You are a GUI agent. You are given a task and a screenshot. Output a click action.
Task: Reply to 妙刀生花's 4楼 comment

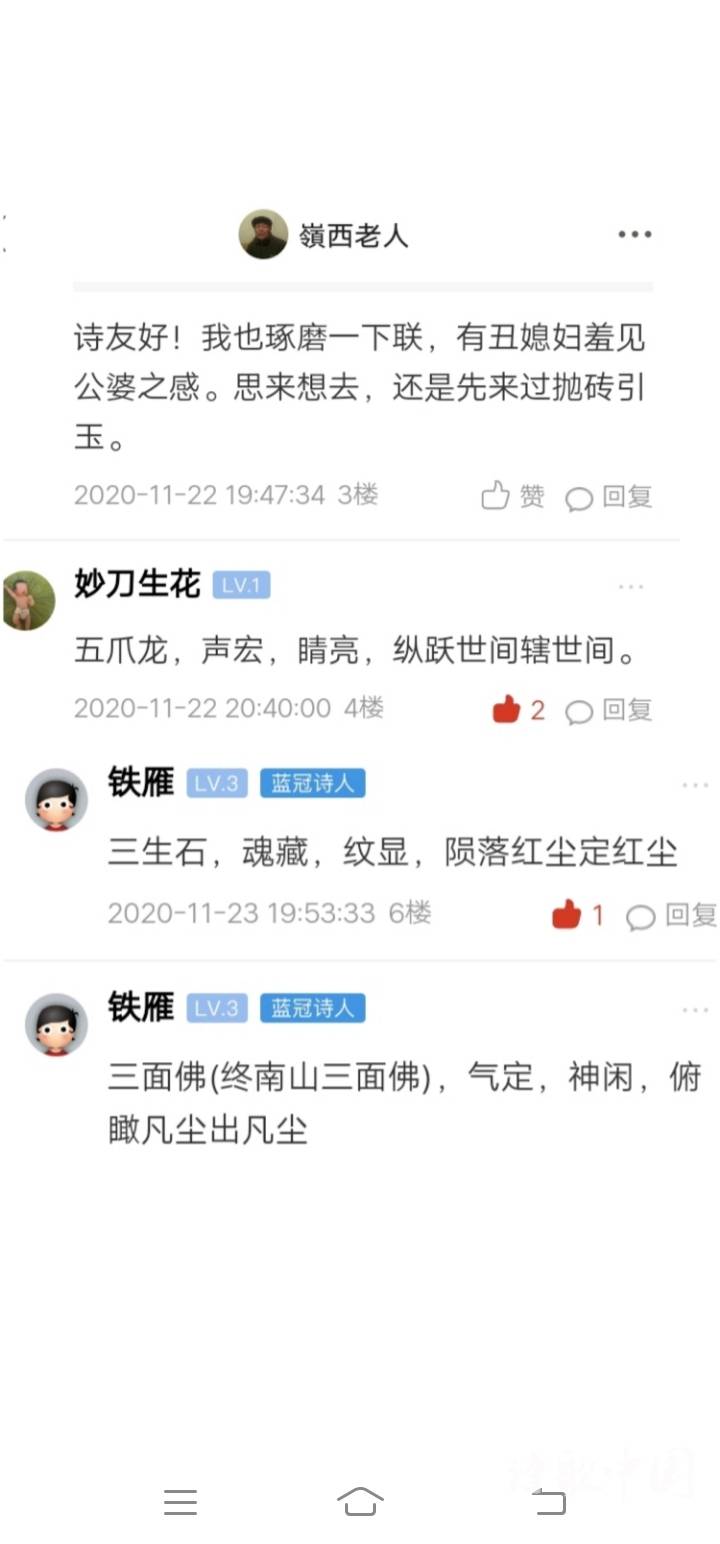tap(609, 711)
